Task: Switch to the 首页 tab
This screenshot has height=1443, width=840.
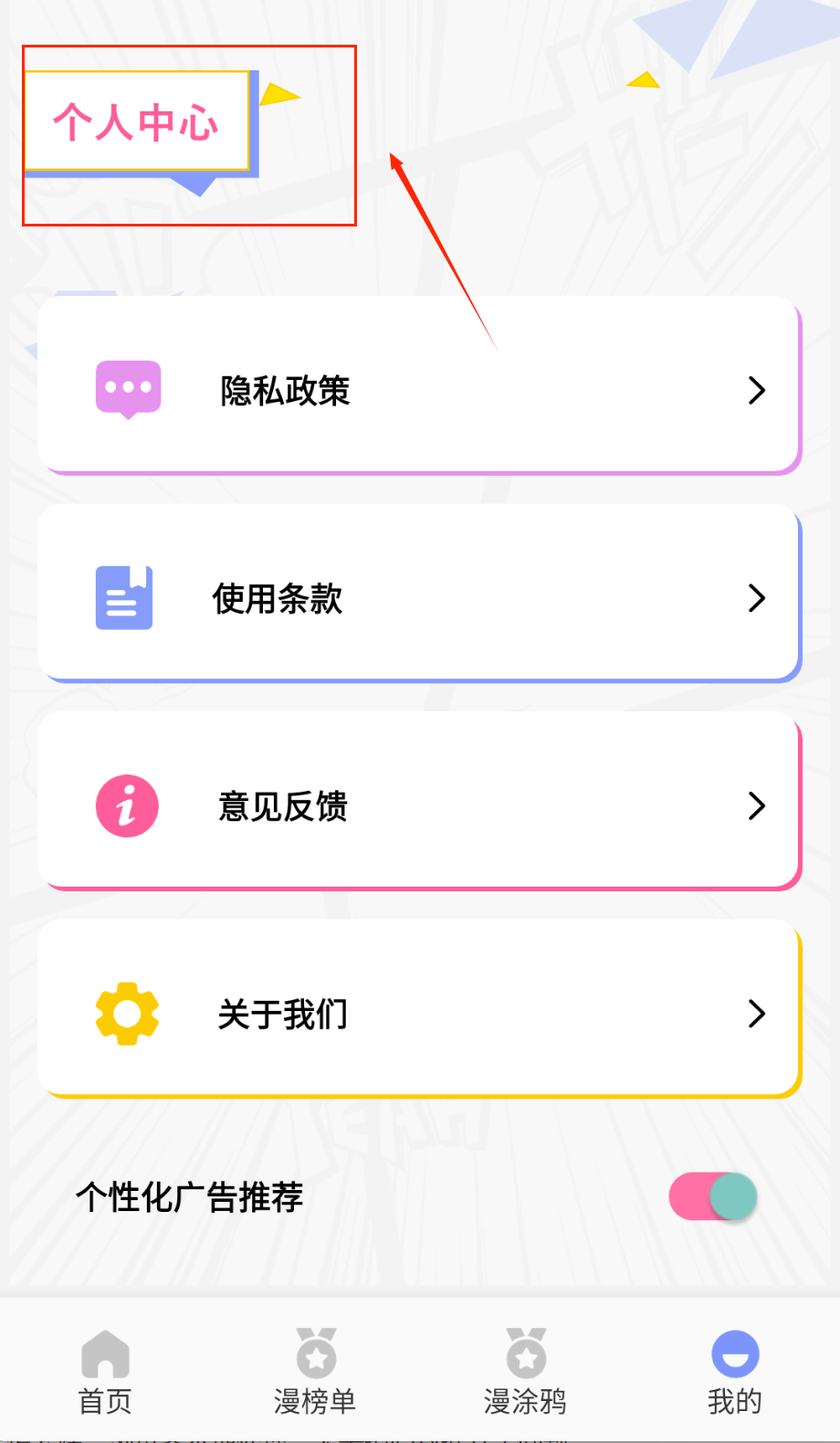Action: 105,1372
